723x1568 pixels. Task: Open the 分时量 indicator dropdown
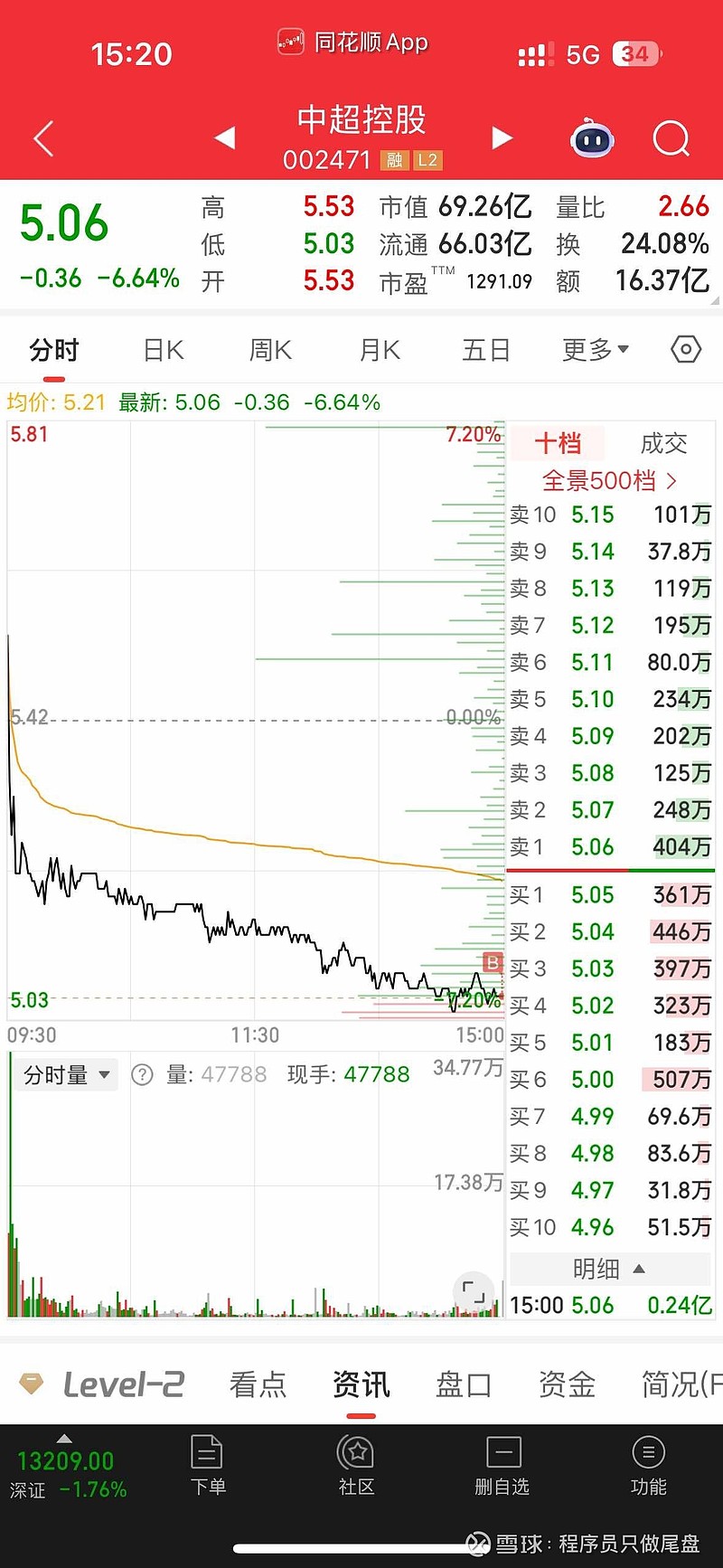(x=66, y=1074)
